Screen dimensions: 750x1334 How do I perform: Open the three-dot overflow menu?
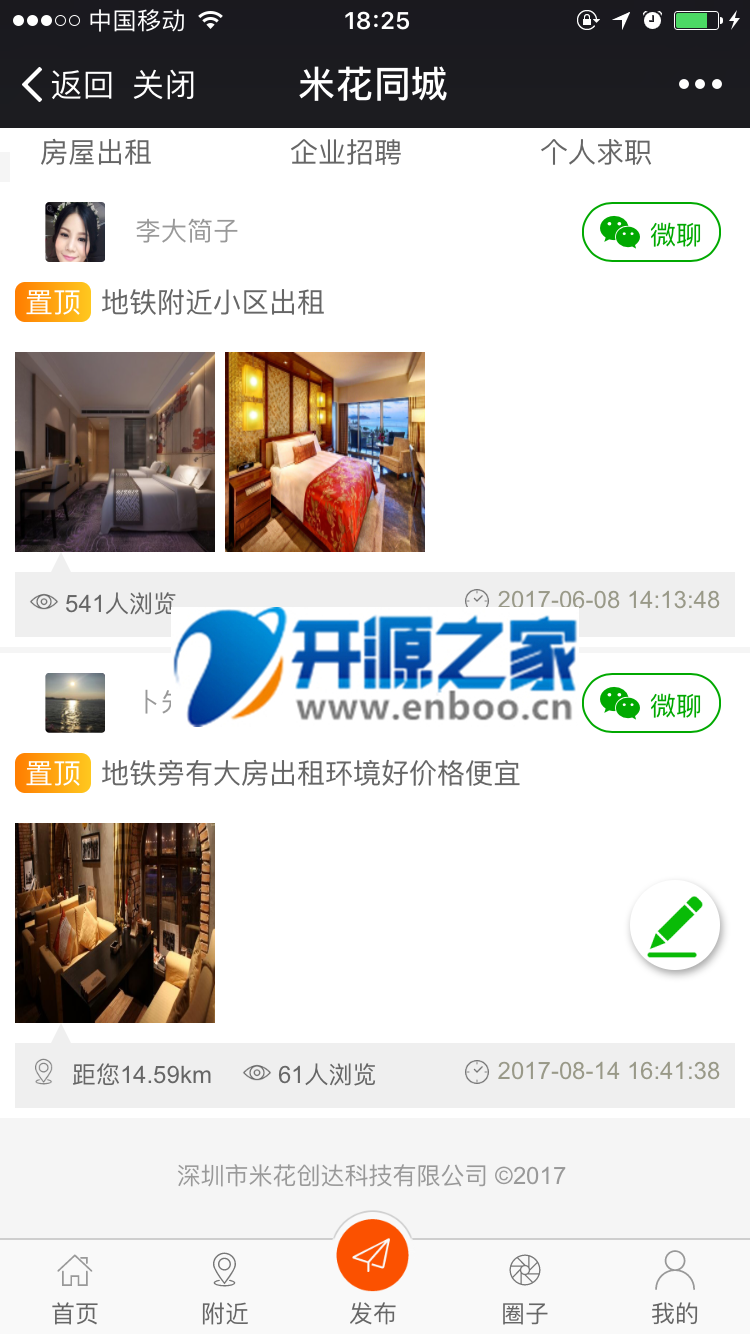coord(700,85)
